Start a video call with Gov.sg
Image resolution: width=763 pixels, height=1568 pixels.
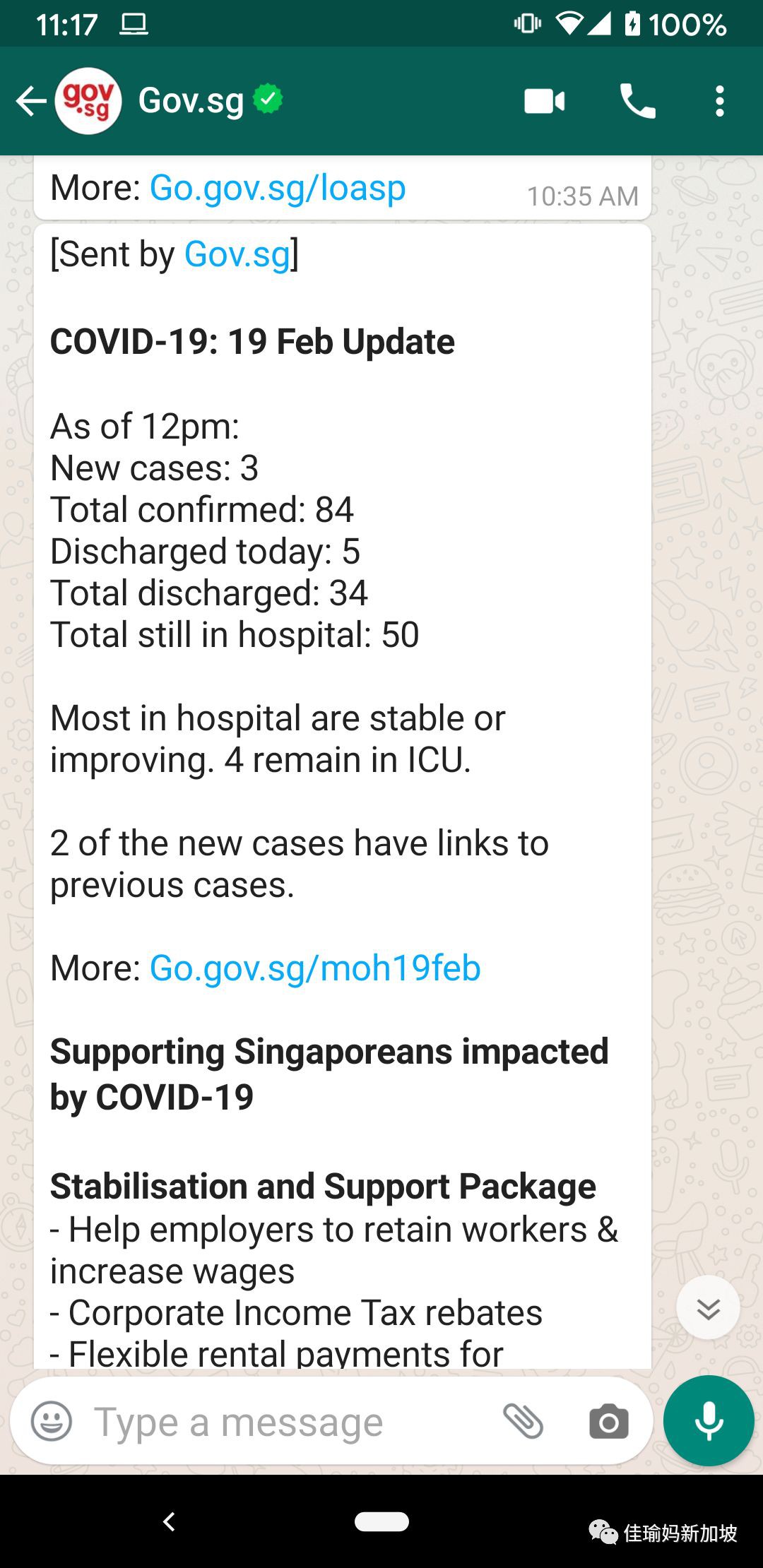coord(544,102)
